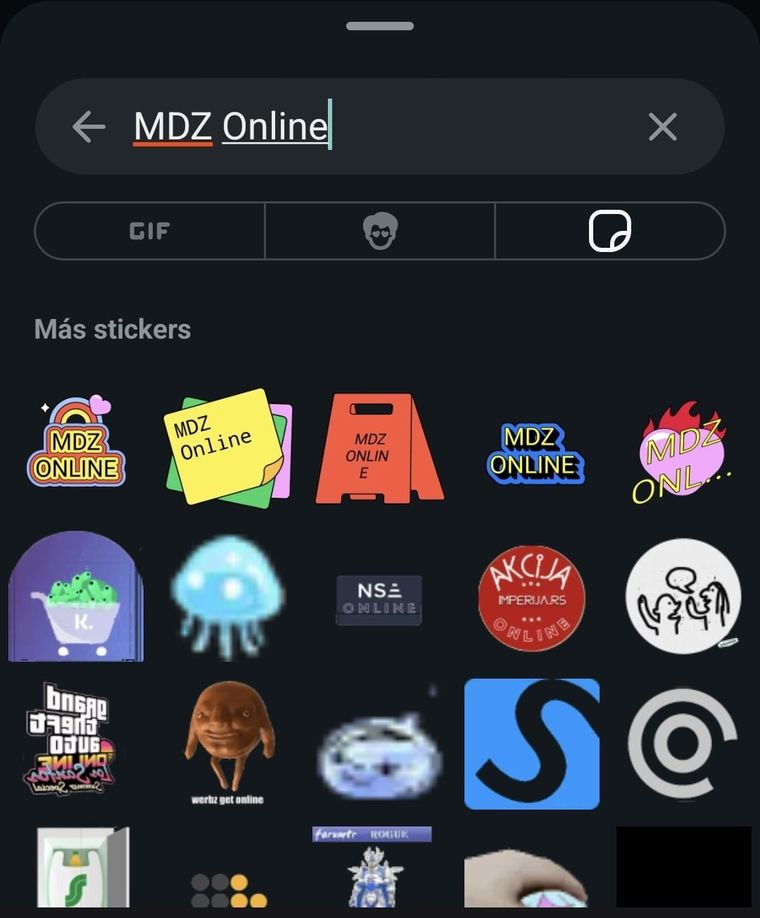Select the sticker tab icon
The height and width of the screenshot is (918, 760).
click(x=611, y=230)
